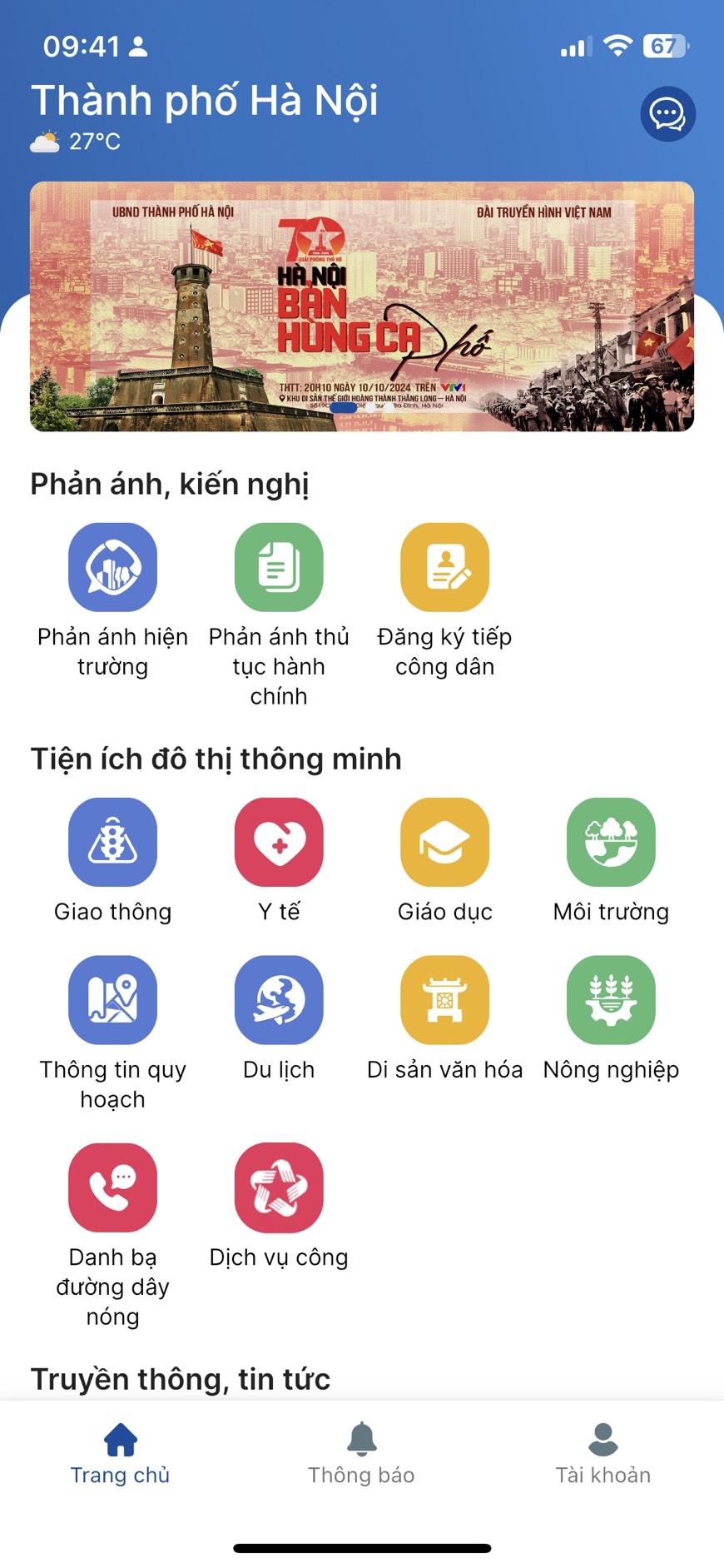
Task: Open the Hà Nội Bản Hùng Ca banner
Action: [361, 306]
